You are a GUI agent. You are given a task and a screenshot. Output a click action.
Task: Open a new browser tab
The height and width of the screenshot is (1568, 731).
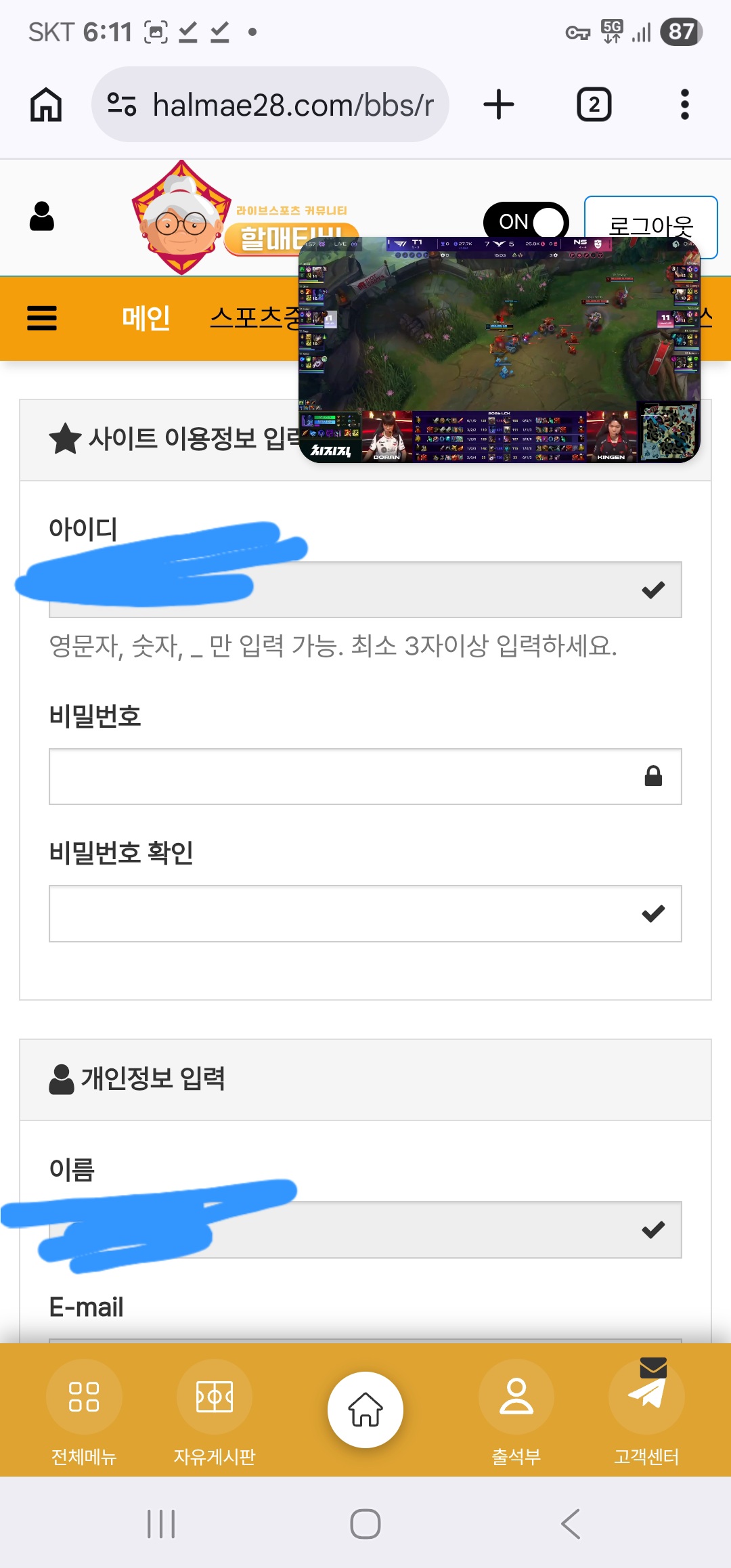click(x=499, y=105)
